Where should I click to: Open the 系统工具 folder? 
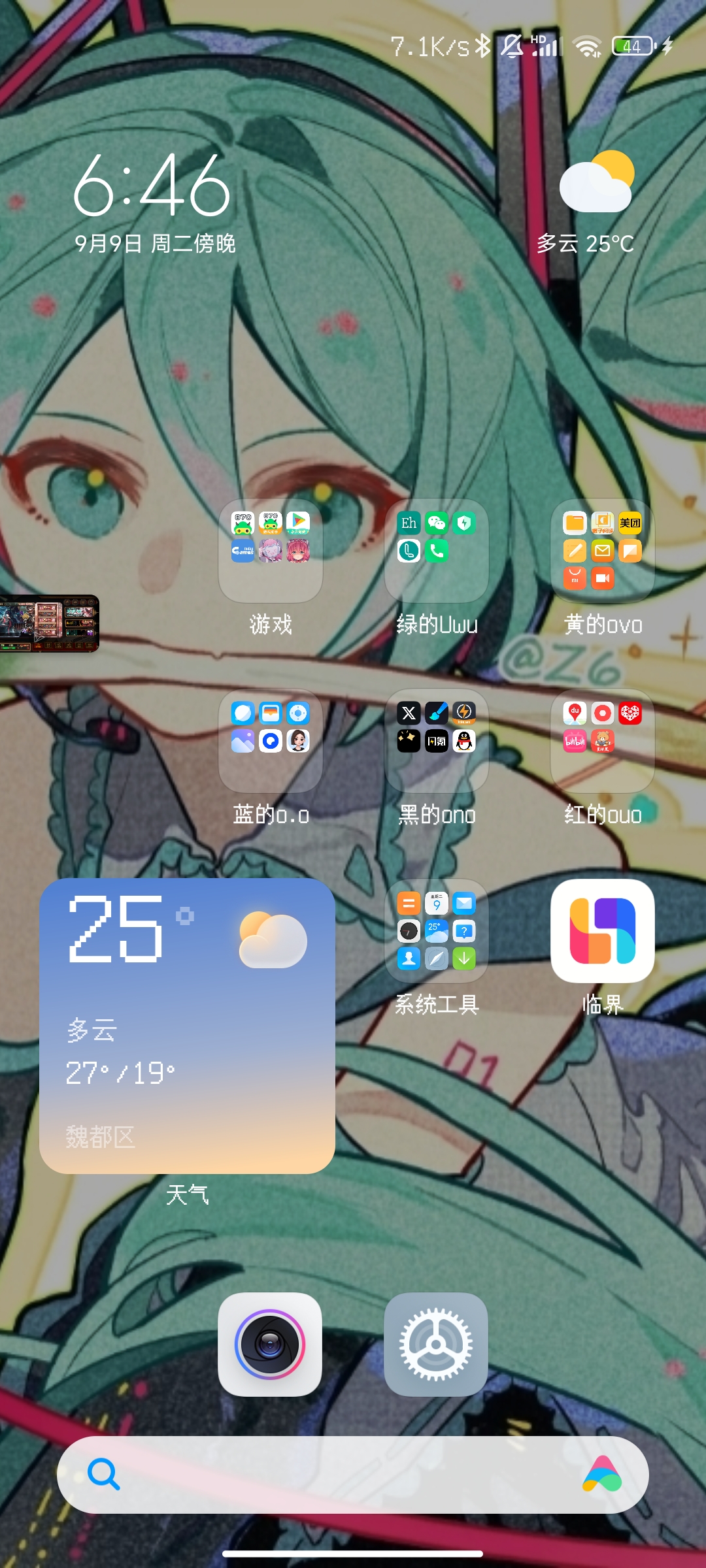tap(436, 930)
